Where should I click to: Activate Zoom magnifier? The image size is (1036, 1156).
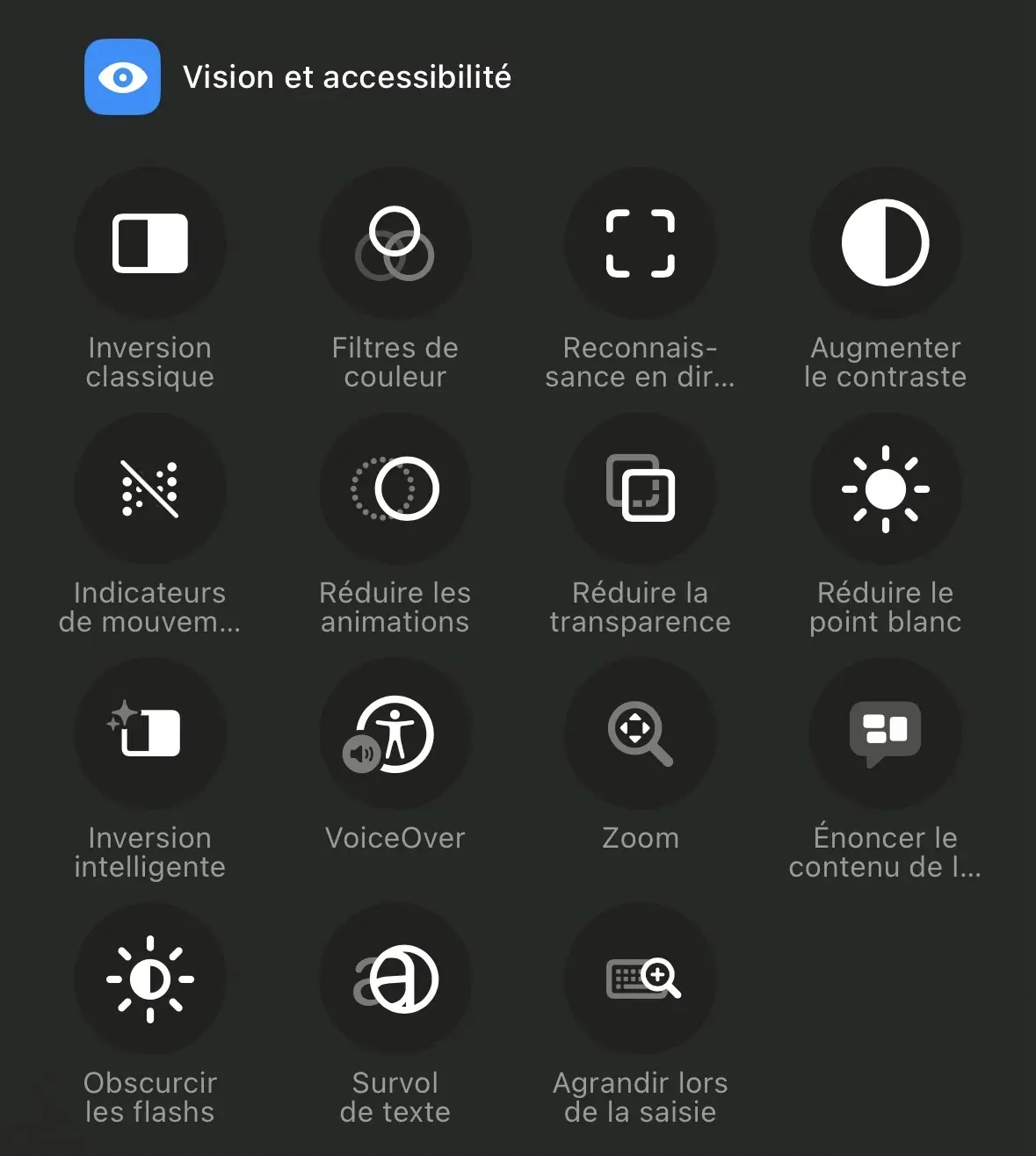641,735
